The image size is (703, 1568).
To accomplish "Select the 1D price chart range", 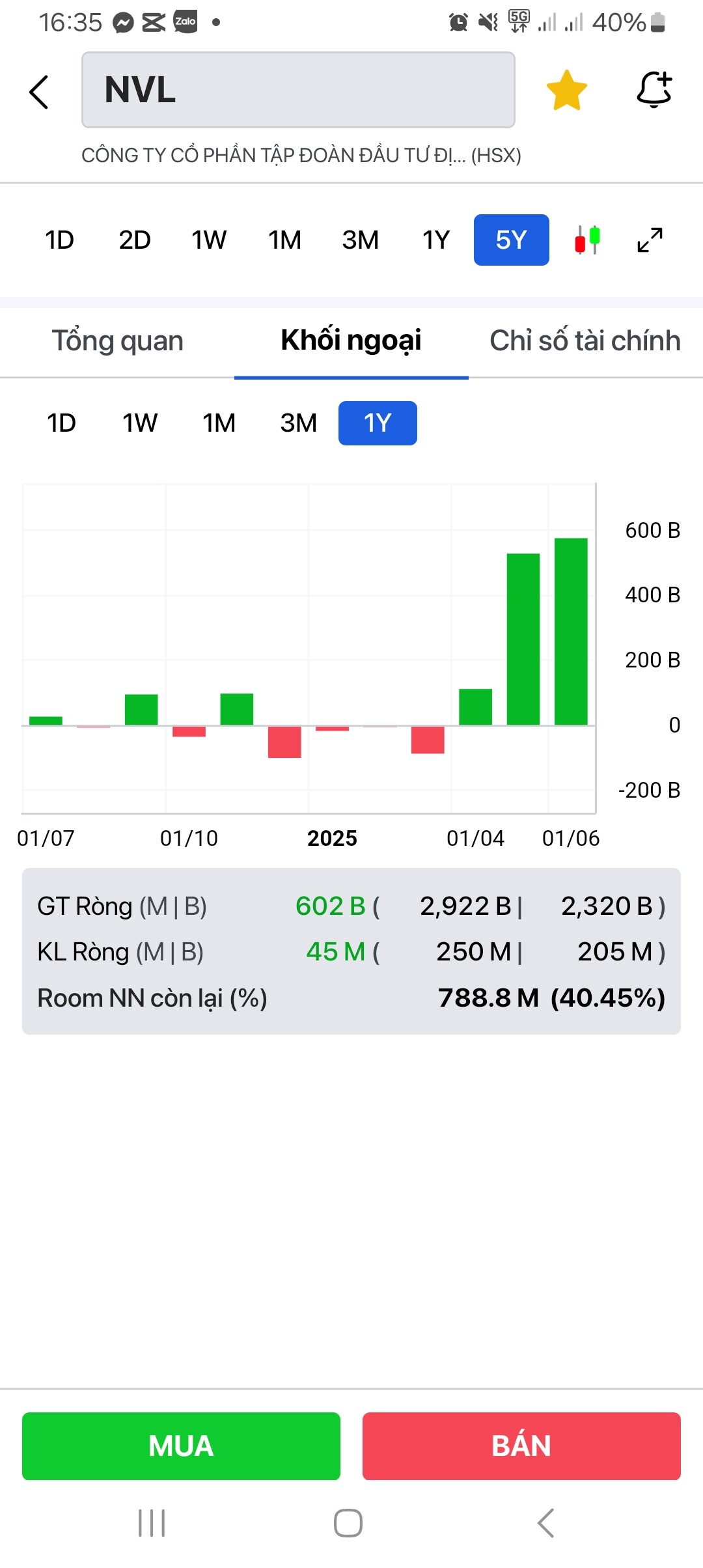I will tap(59, 240).
